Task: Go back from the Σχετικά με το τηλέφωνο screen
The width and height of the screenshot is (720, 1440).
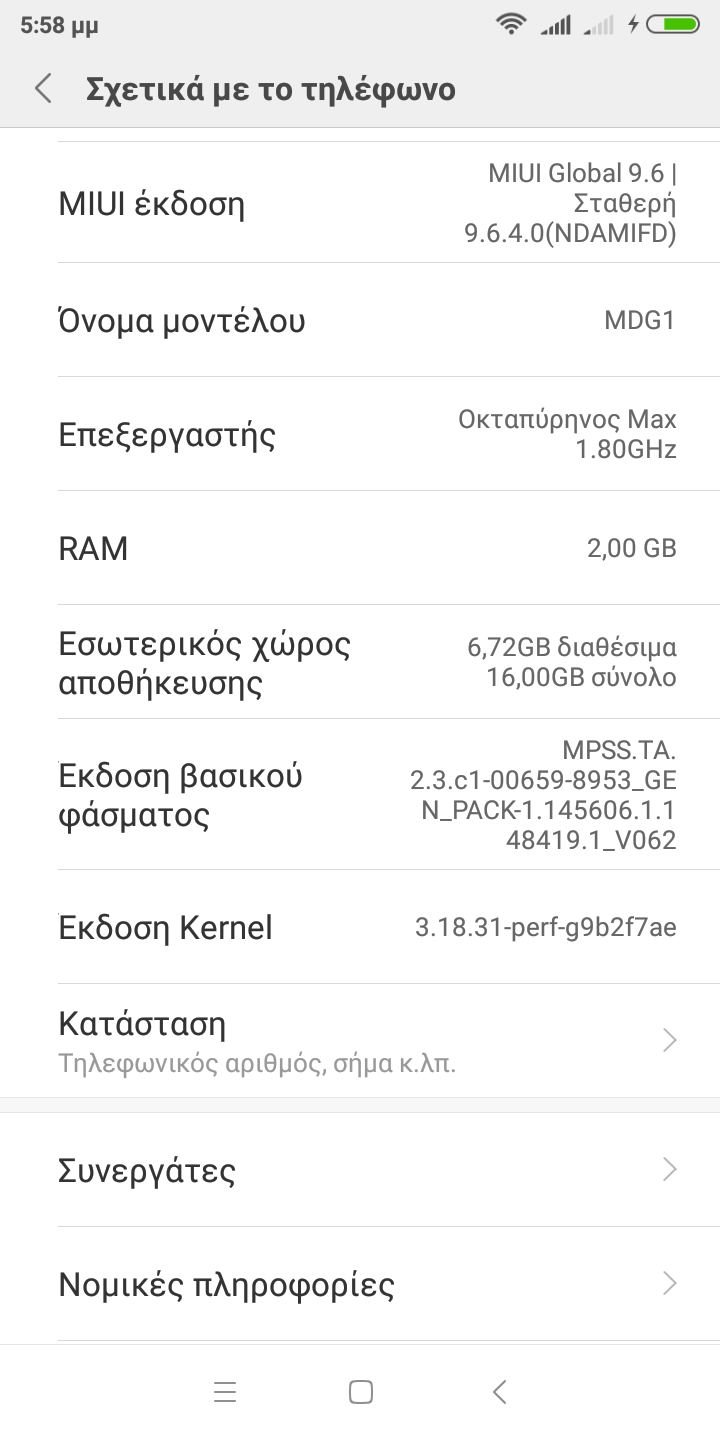Action: click(43, 89)
